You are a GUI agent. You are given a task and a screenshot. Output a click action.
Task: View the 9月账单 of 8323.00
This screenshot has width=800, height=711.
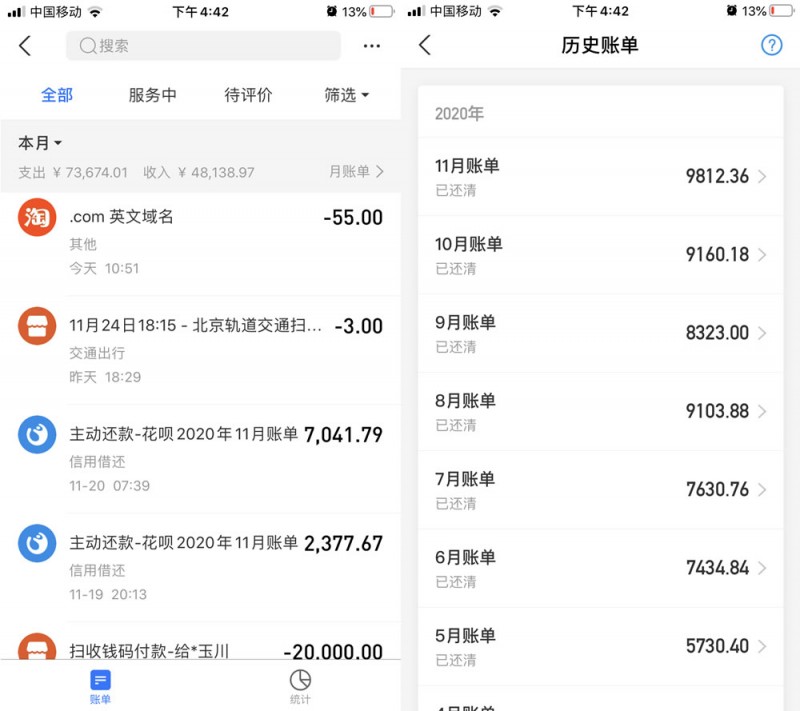600,333
